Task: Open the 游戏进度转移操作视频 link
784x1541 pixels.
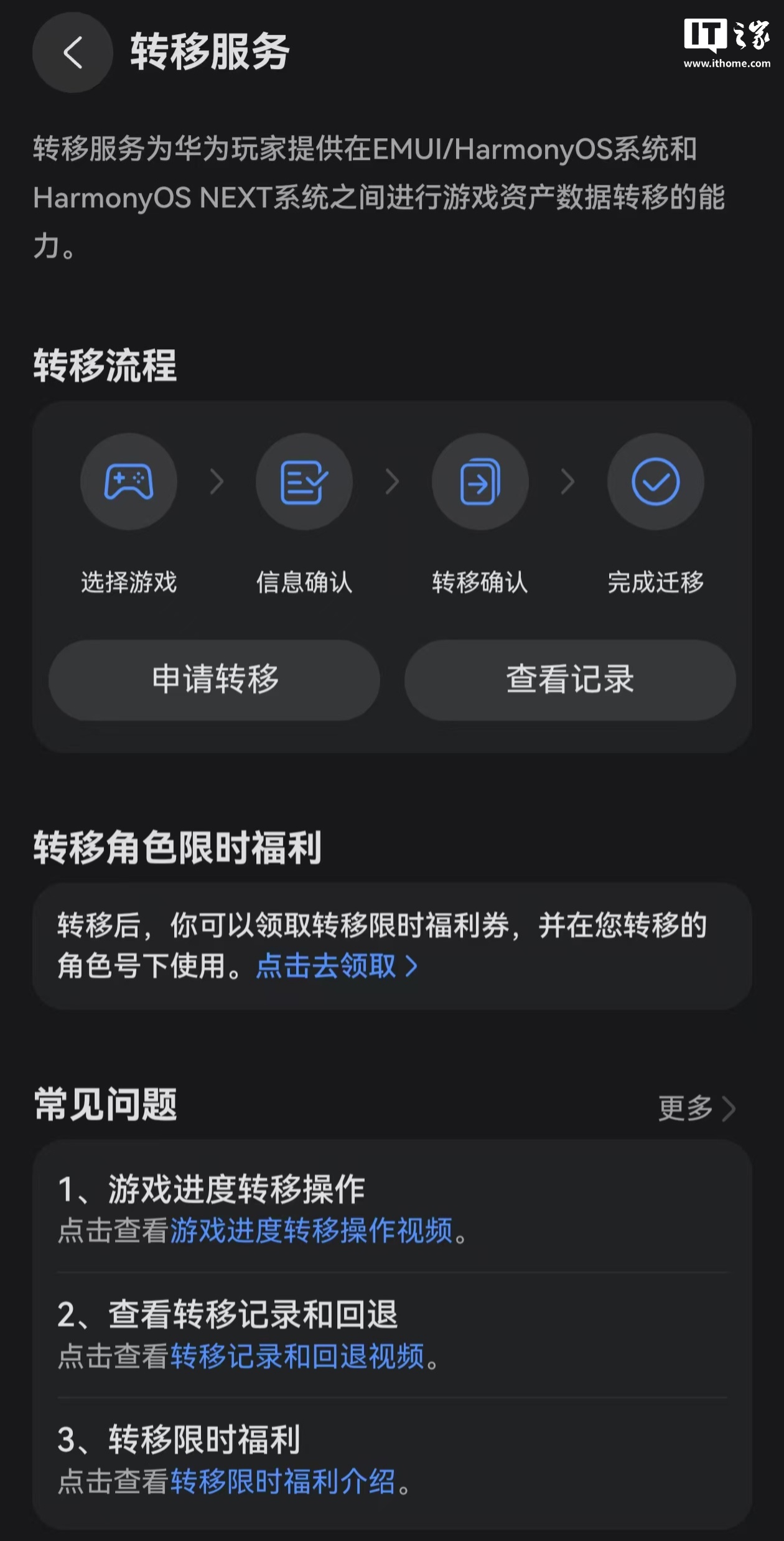Action: [x=312, y=1230]
